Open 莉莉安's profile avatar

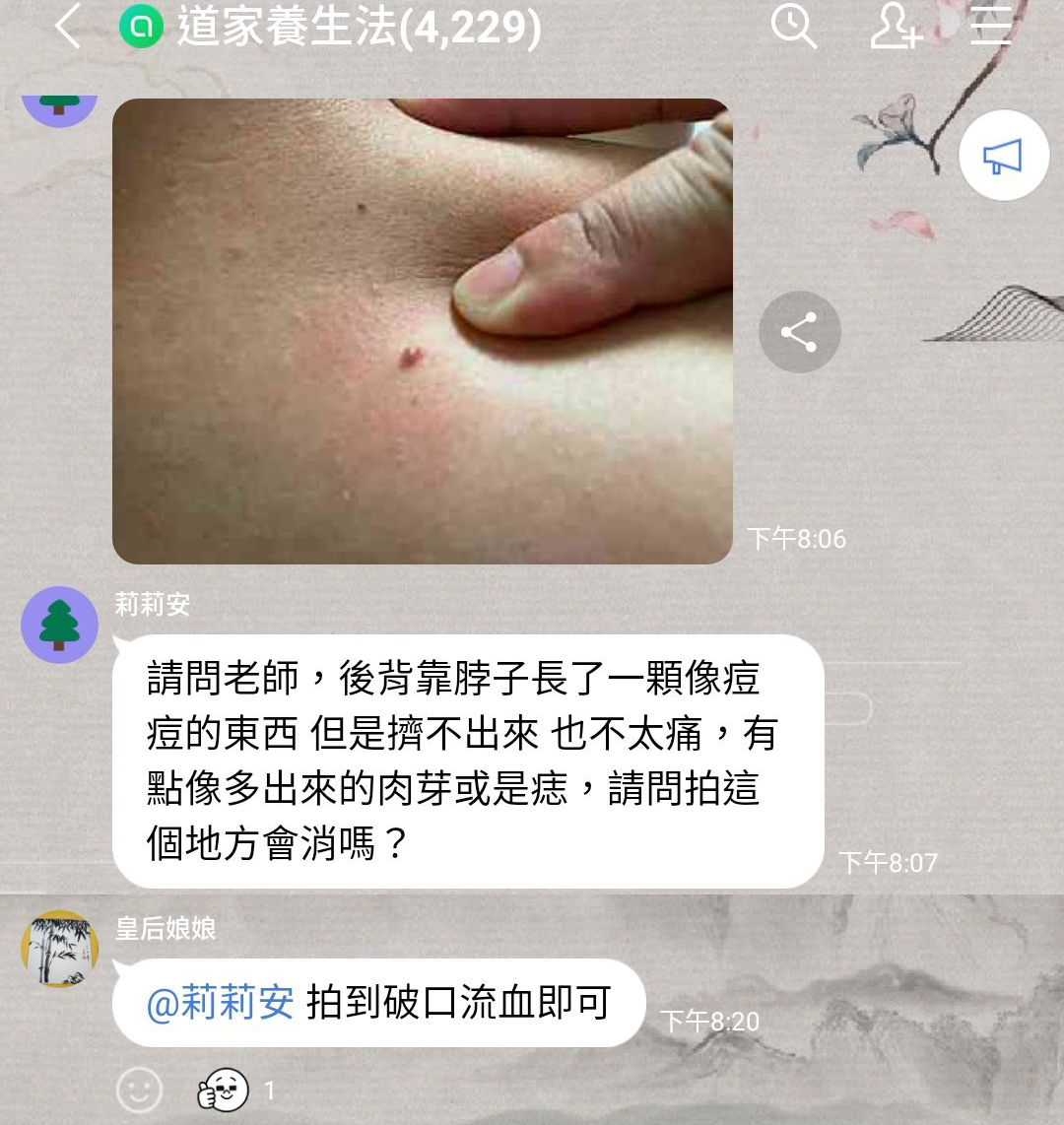click(59, 625)
